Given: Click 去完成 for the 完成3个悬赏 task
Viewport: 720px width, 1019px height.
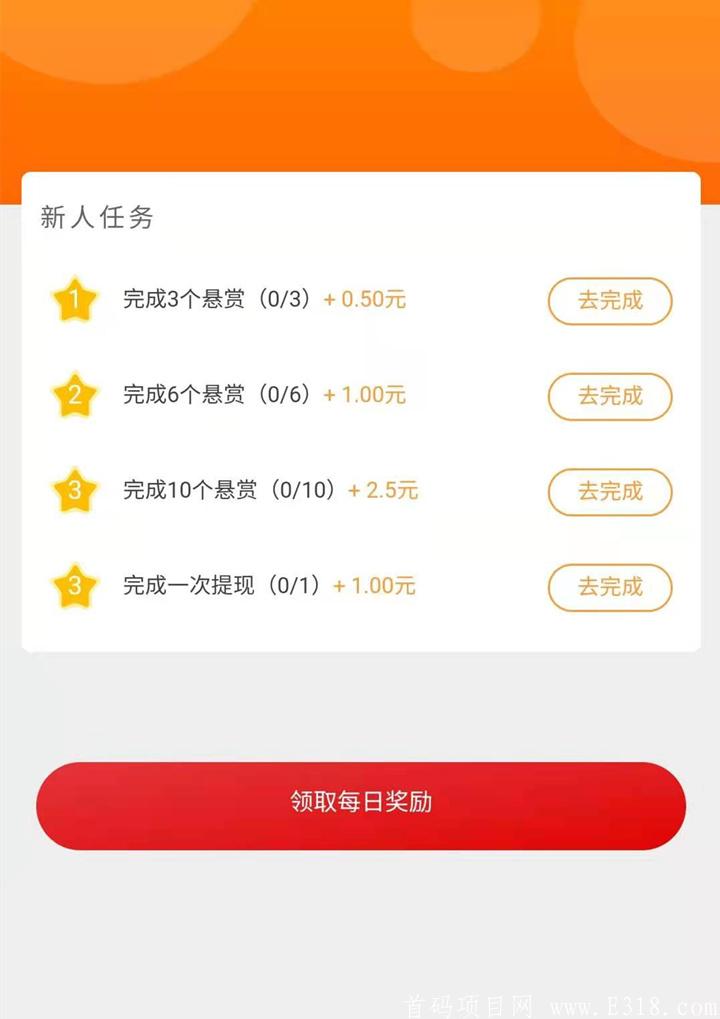Looking at the screenshot, I should [x=610, y=301].
